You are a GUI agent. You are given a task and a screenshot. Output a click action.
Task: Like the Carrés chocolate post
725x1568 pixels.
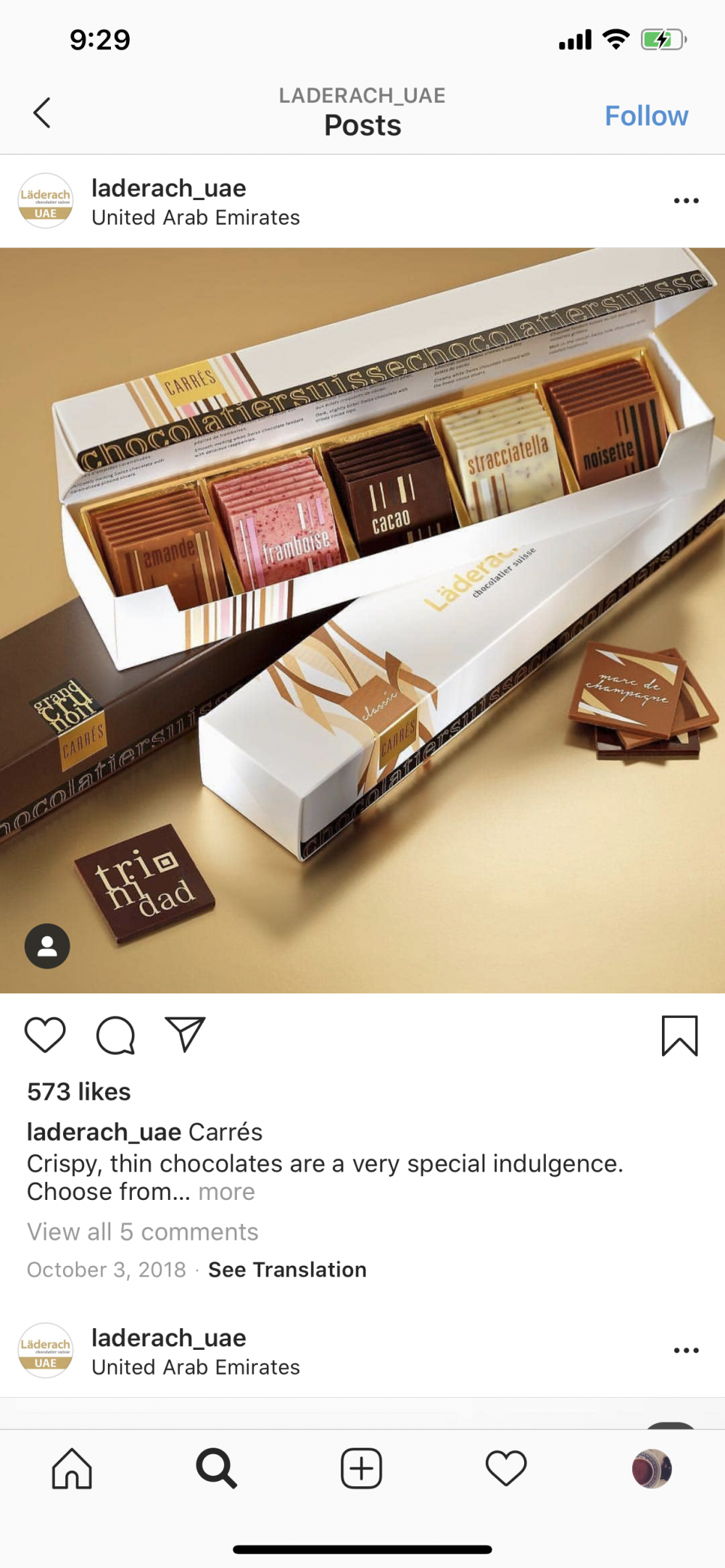click(x=45, y=1034)
